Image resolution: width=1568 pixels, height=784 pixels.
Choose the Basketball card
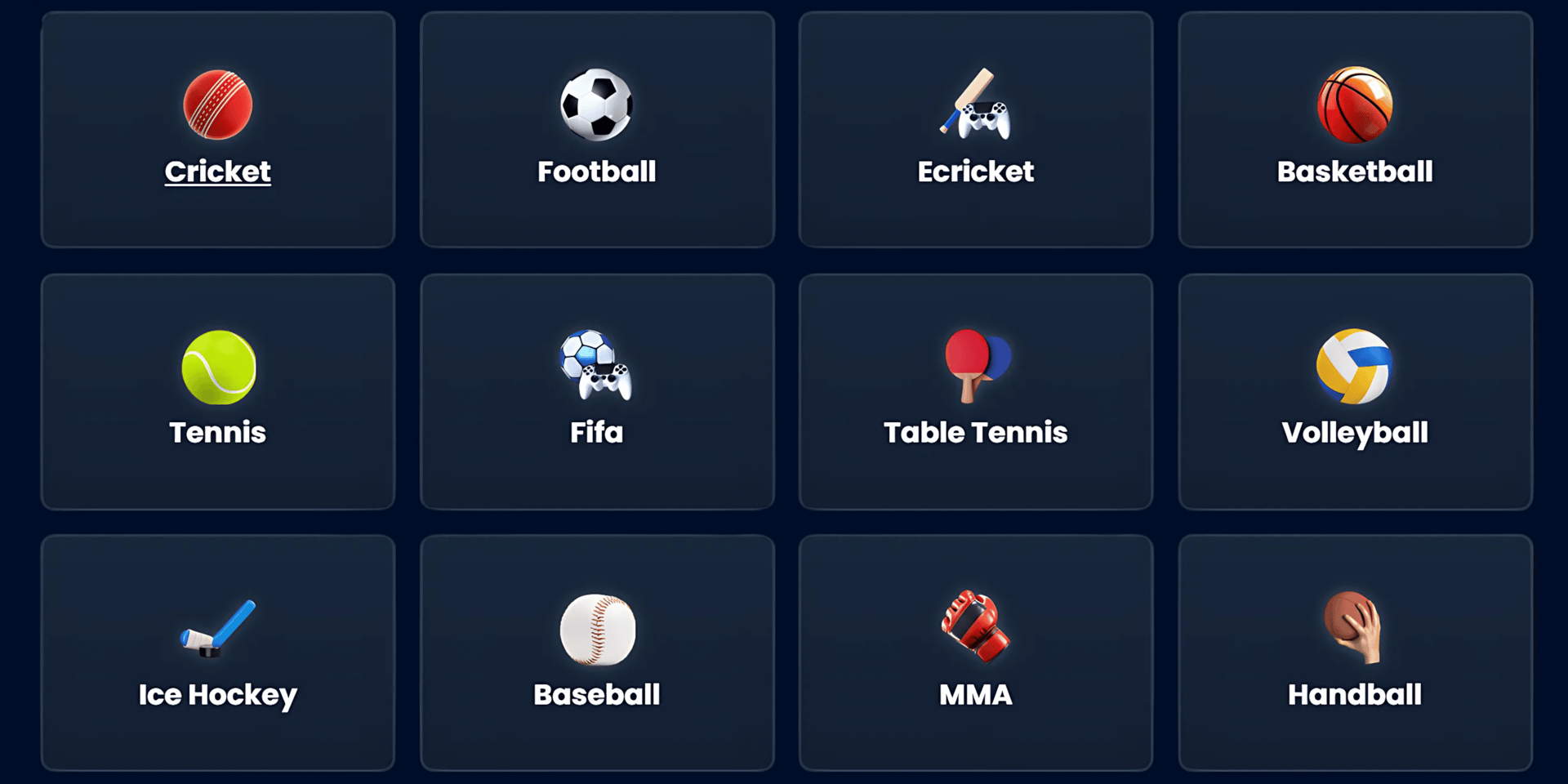1355,130
